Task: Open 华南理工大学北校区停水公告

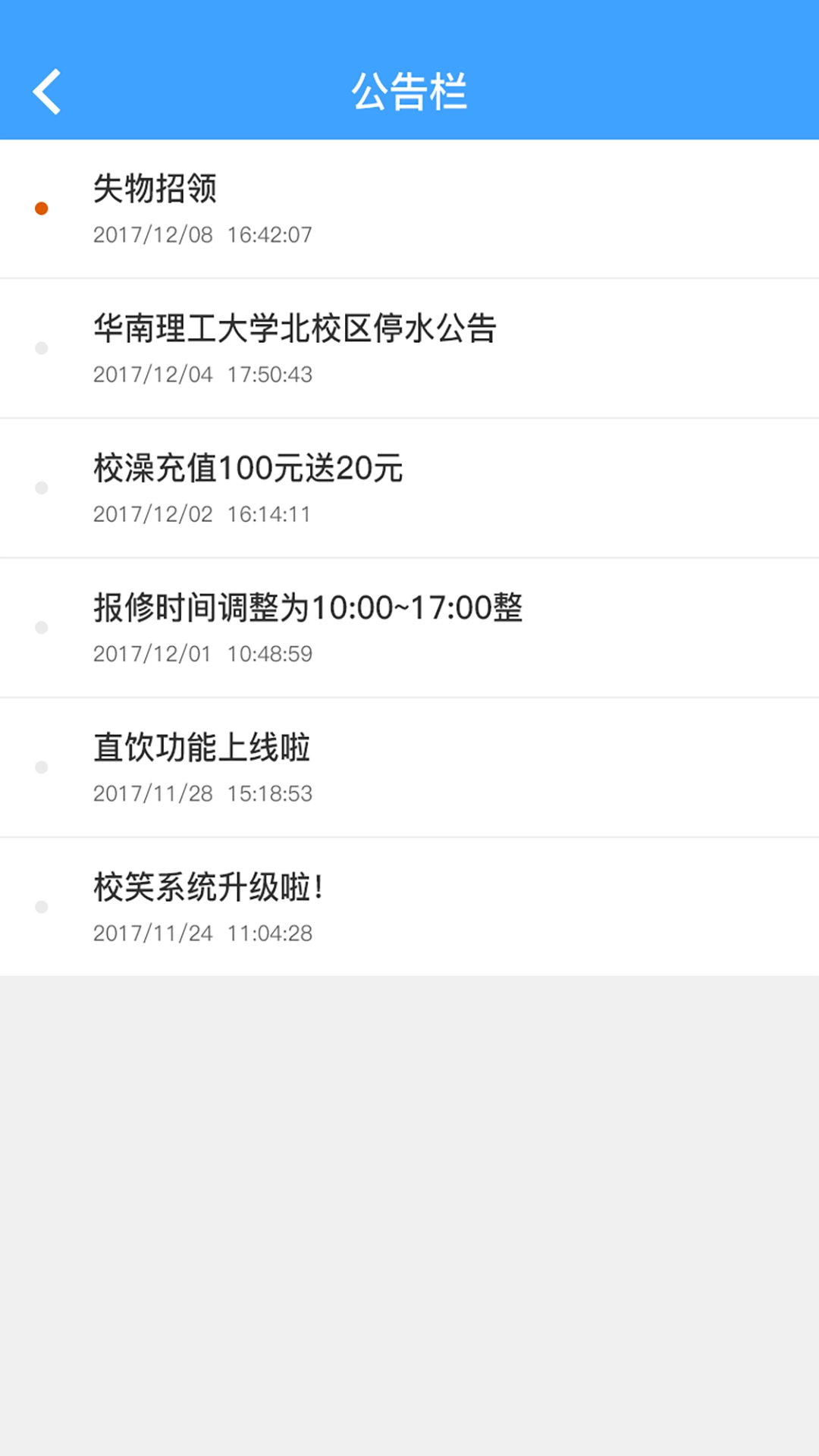Action: coord(296,330)
